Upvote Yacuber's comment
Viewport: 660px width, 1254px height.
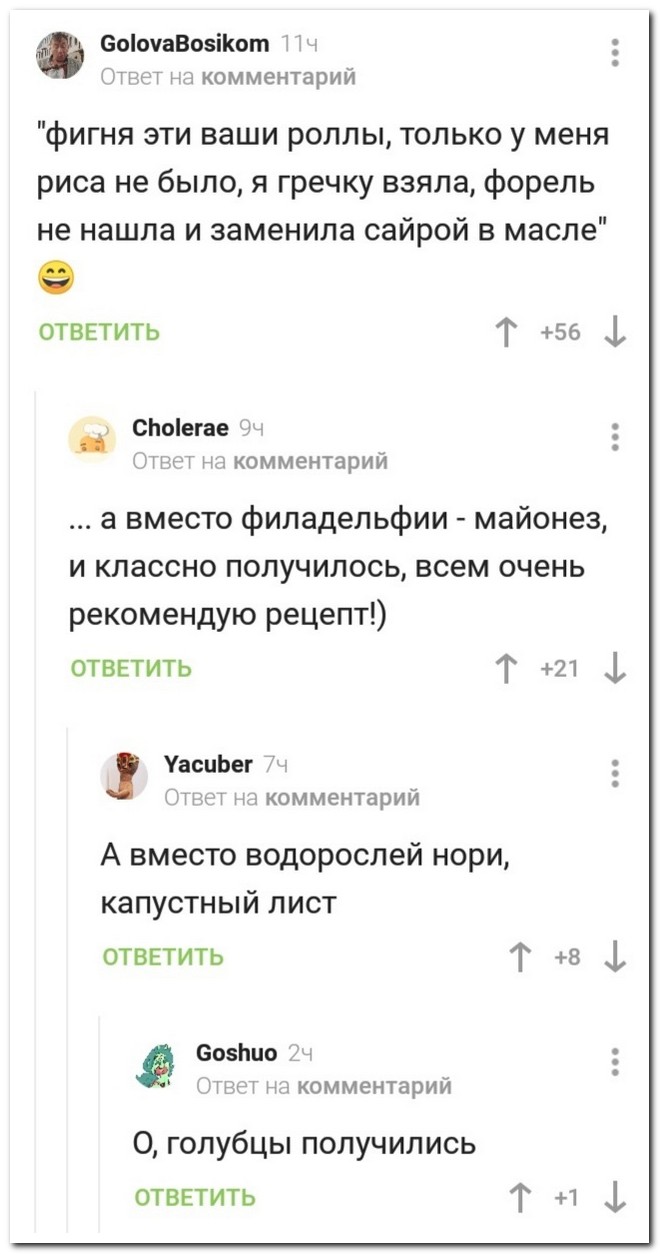[519, 958]
